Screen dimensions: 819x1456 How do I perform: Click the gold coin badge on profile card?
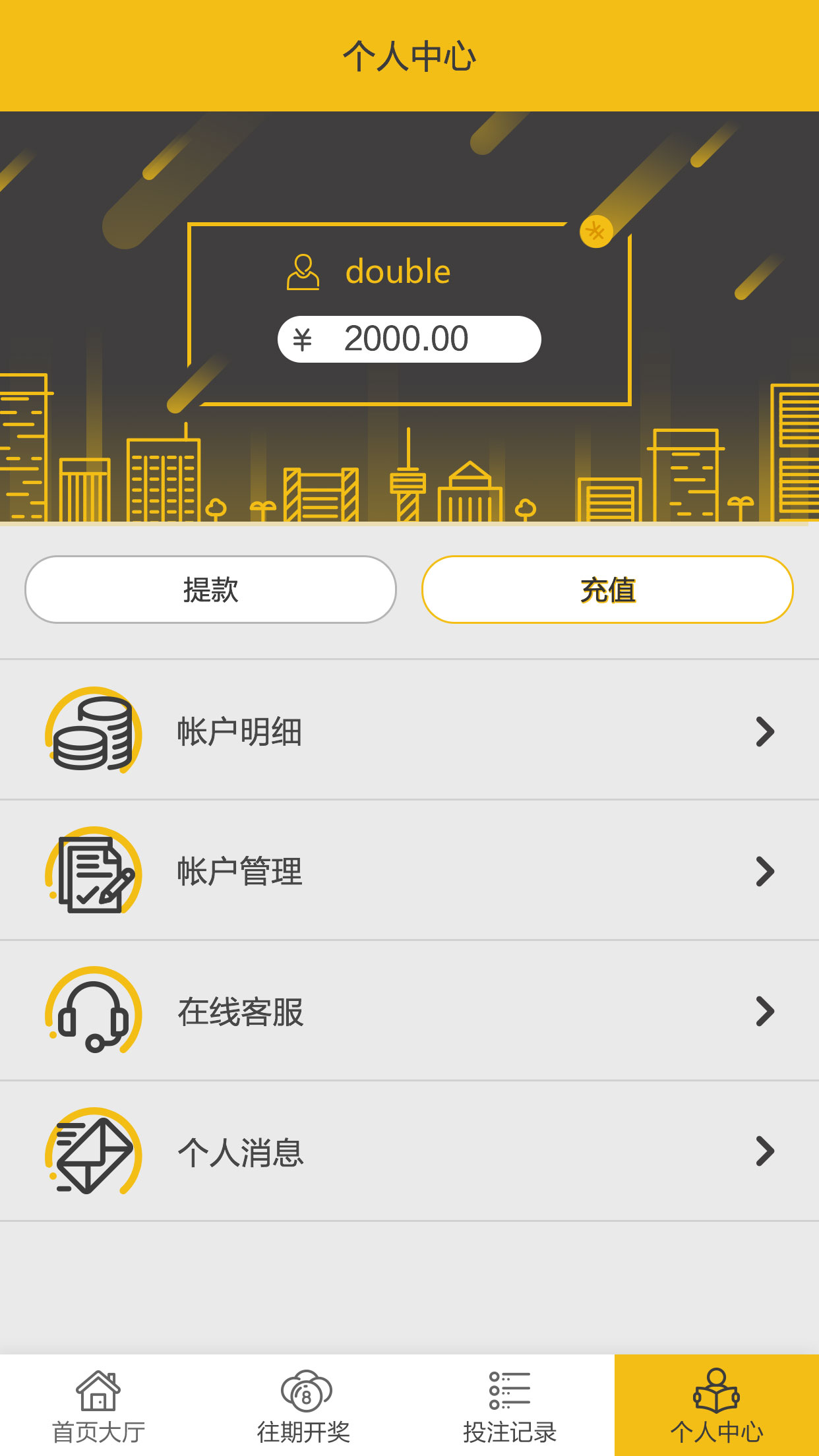click(x=594, y=231)
